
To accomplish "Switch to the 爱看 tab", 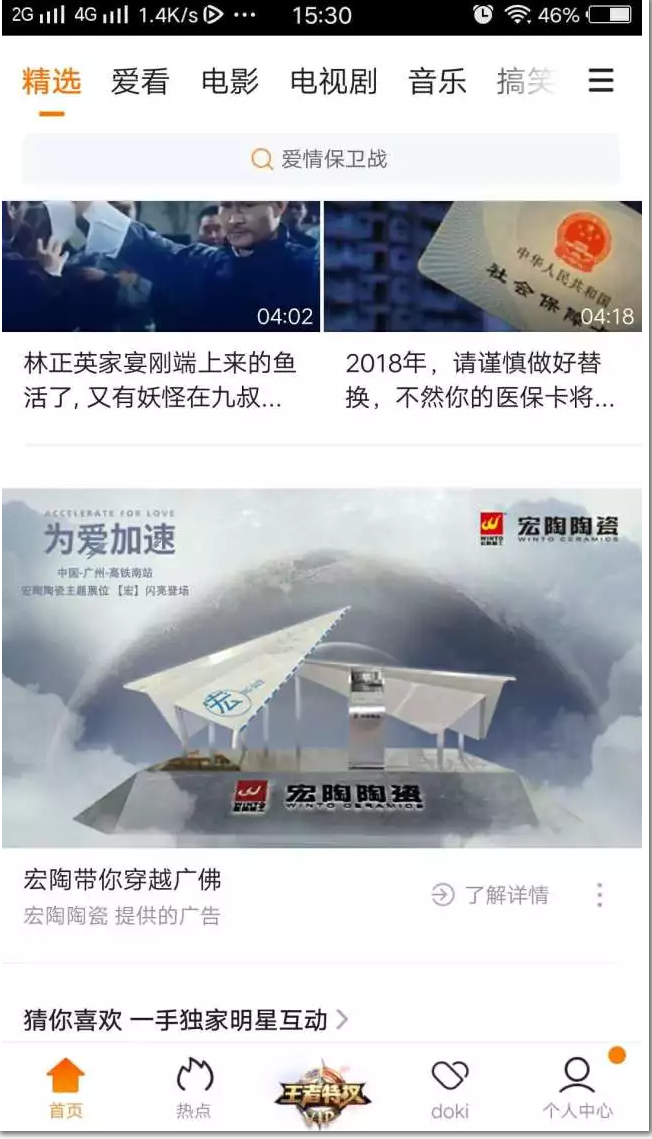I will [x=140, y=82].
